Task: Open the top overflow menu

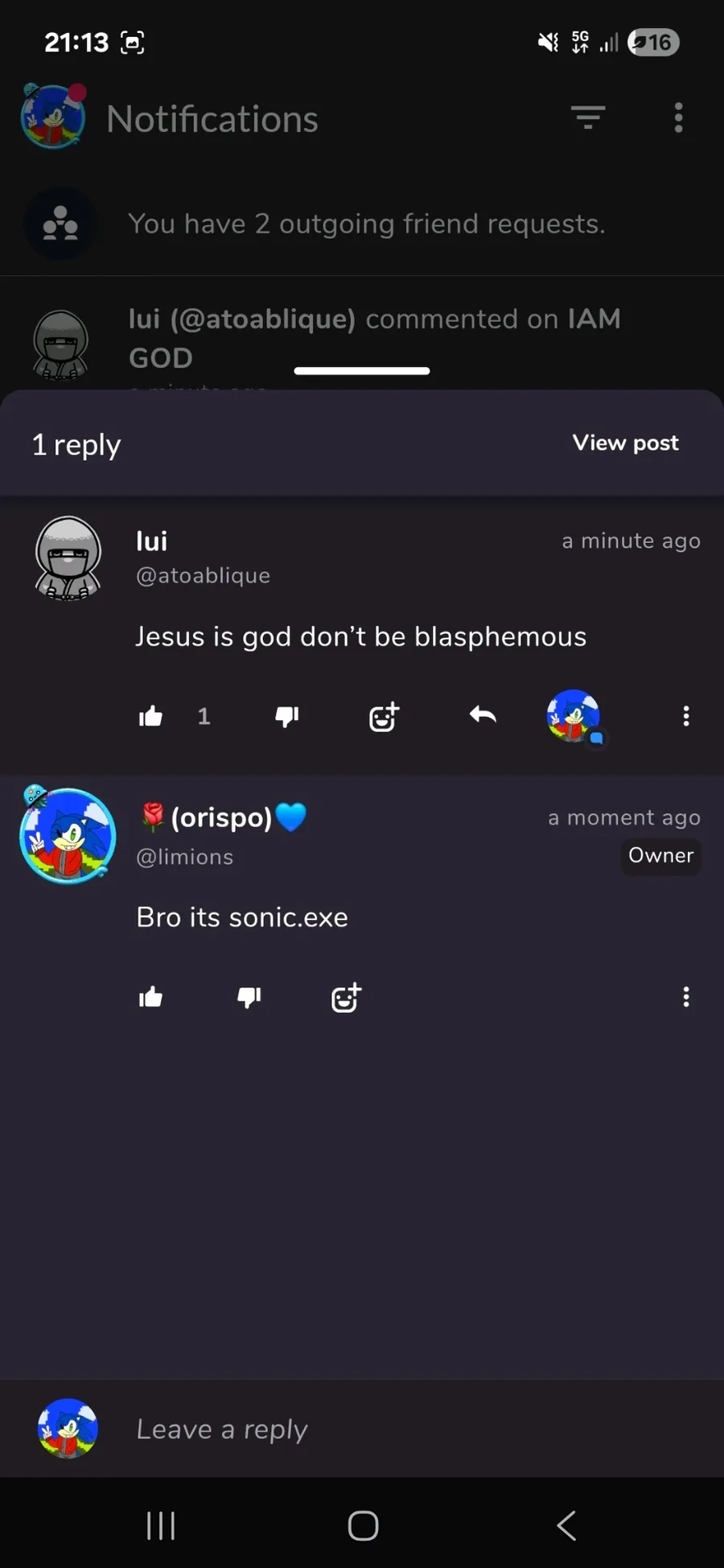Action: pos(678,117)
